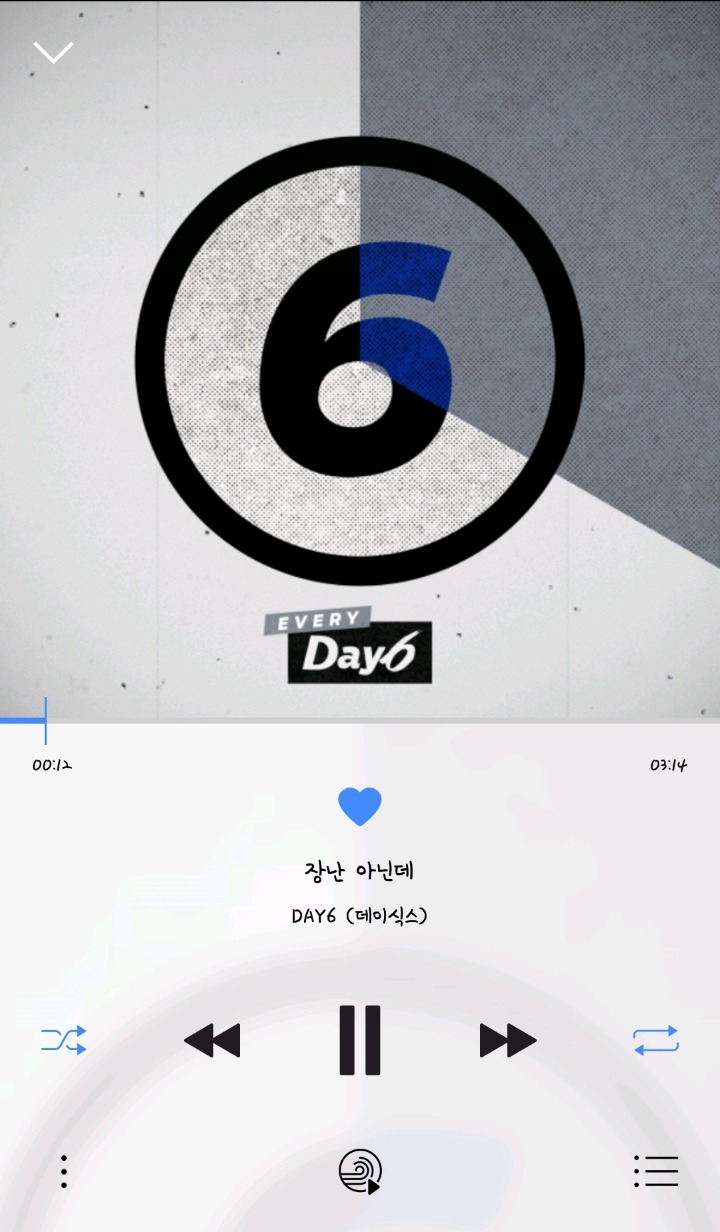Open the three-dot more options menu
The image size is (720, 1232).
[x=64, y=1171]
